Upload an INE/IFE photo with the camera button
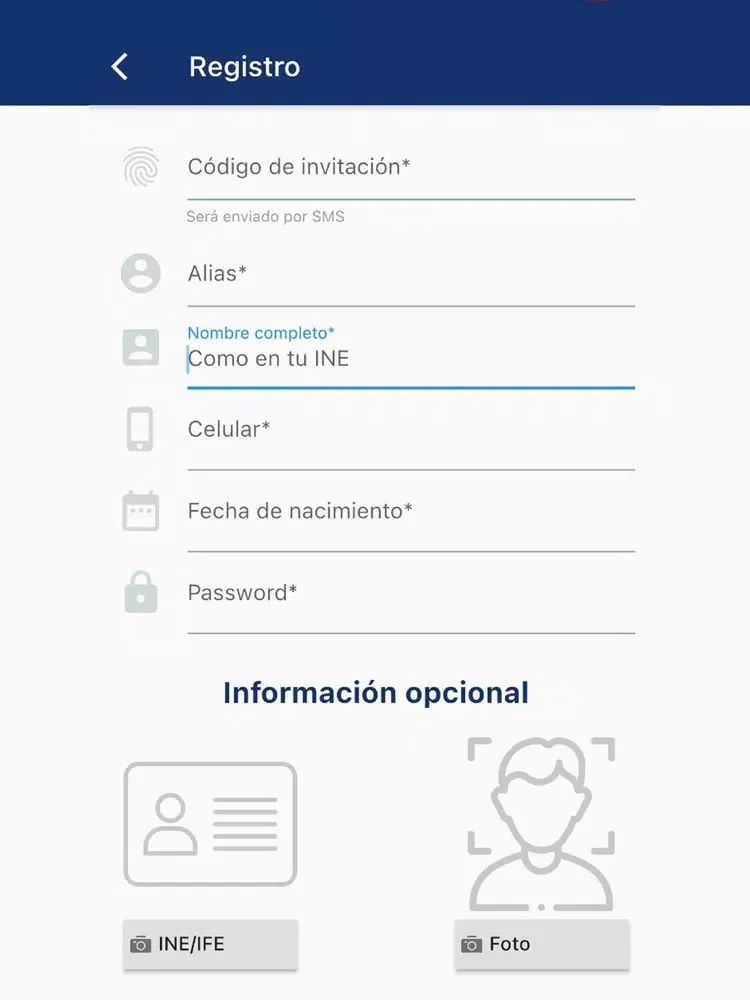This screenshot has height=1000, width=750. (x=210, y=944)
